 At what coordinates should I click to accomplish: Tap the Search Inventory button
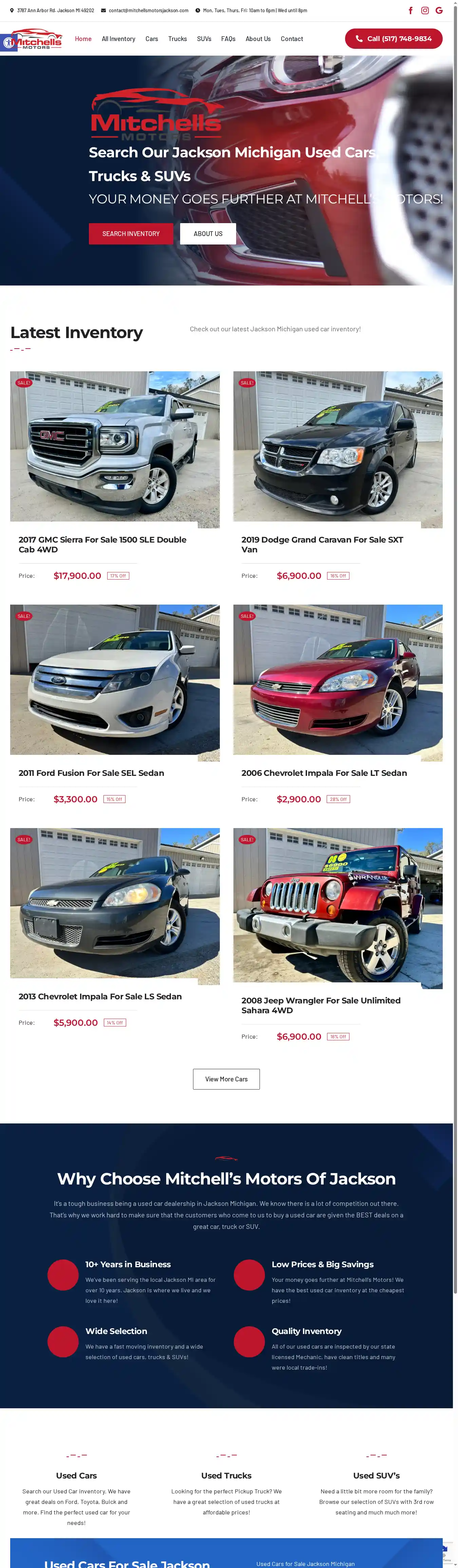[x=131, y=234]
